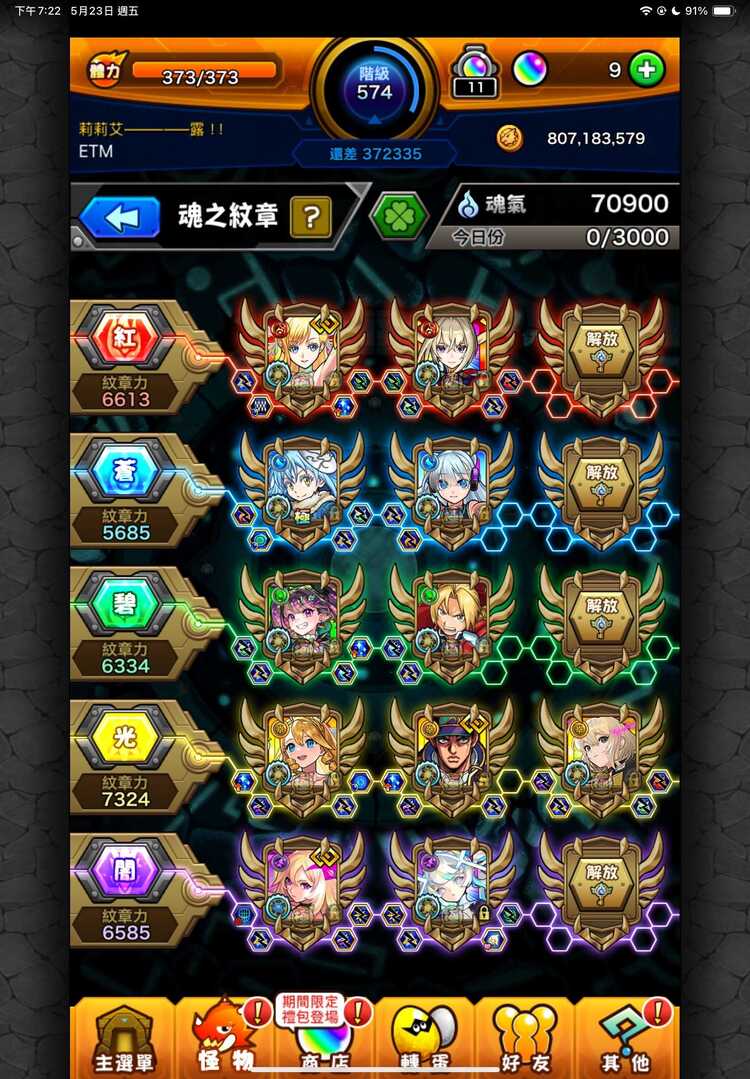Select the first character in light row
750x1079 pixels.
tap(302, 752)
